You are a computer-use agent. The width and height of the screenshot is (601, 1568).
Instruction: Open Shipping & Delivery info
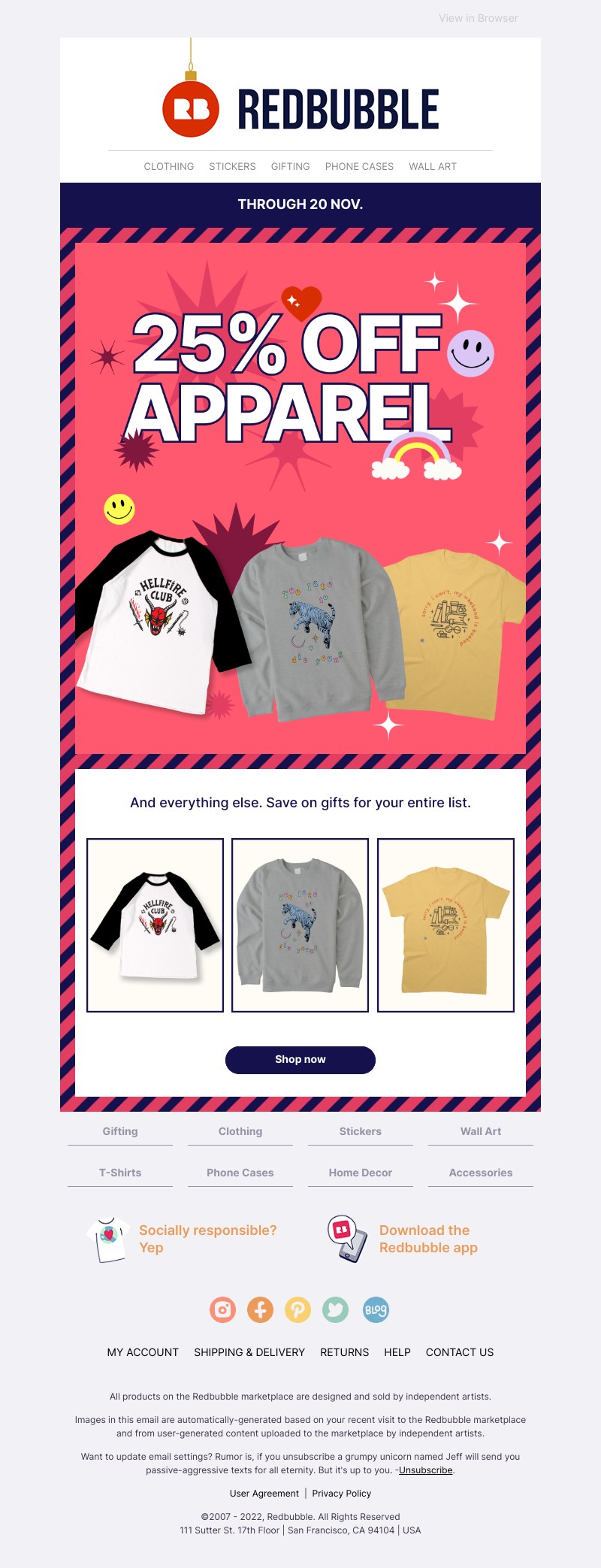(249, 1352)
